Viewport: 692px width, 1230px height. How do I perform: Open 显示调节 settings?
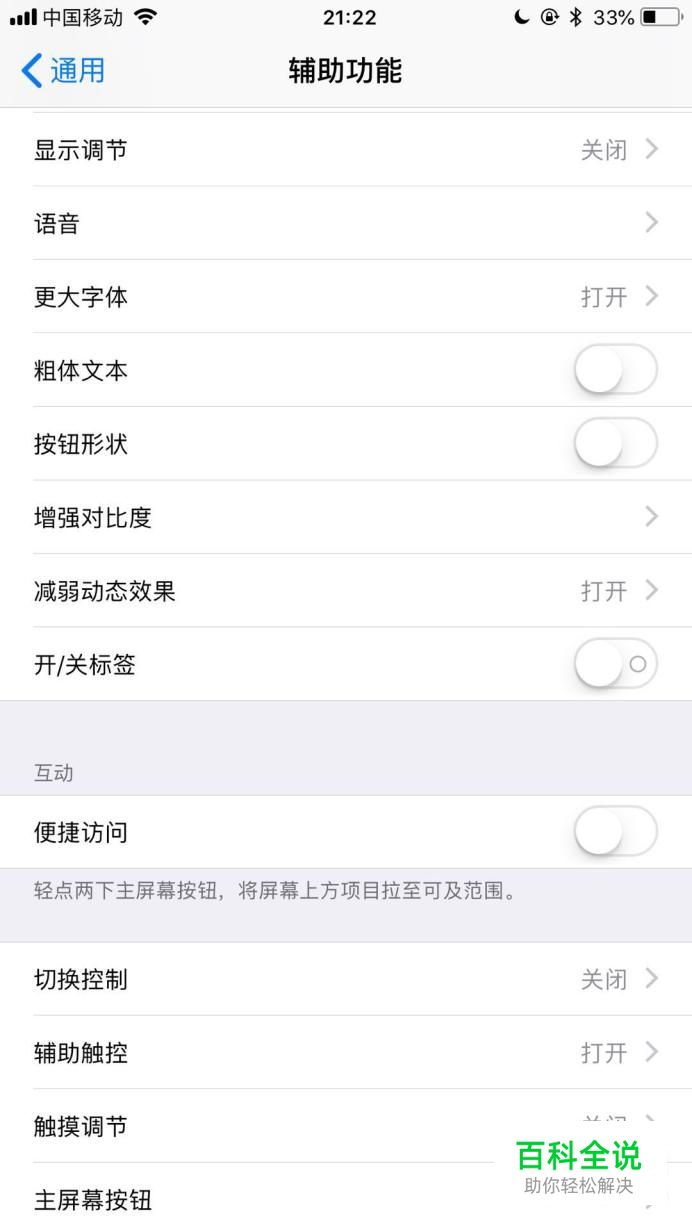[x=346, y=150]
